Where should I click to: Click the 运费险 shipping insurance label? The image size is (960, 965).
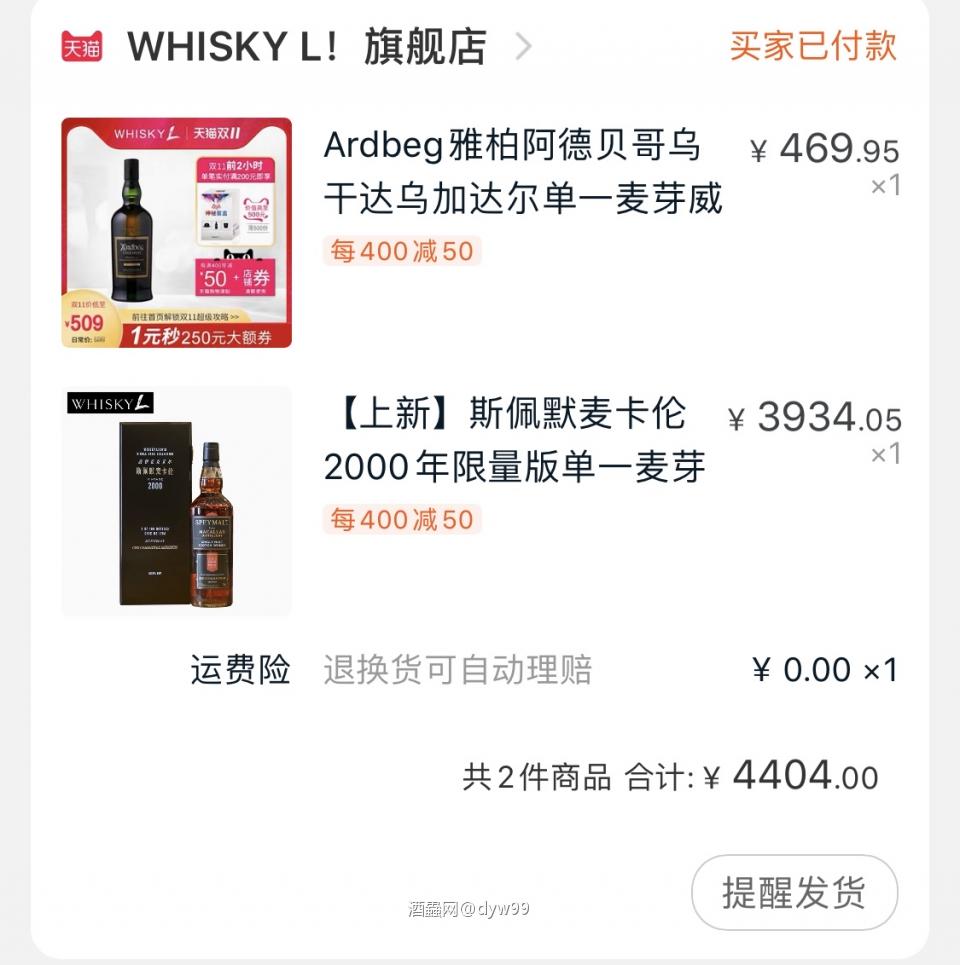pos(240,669)
